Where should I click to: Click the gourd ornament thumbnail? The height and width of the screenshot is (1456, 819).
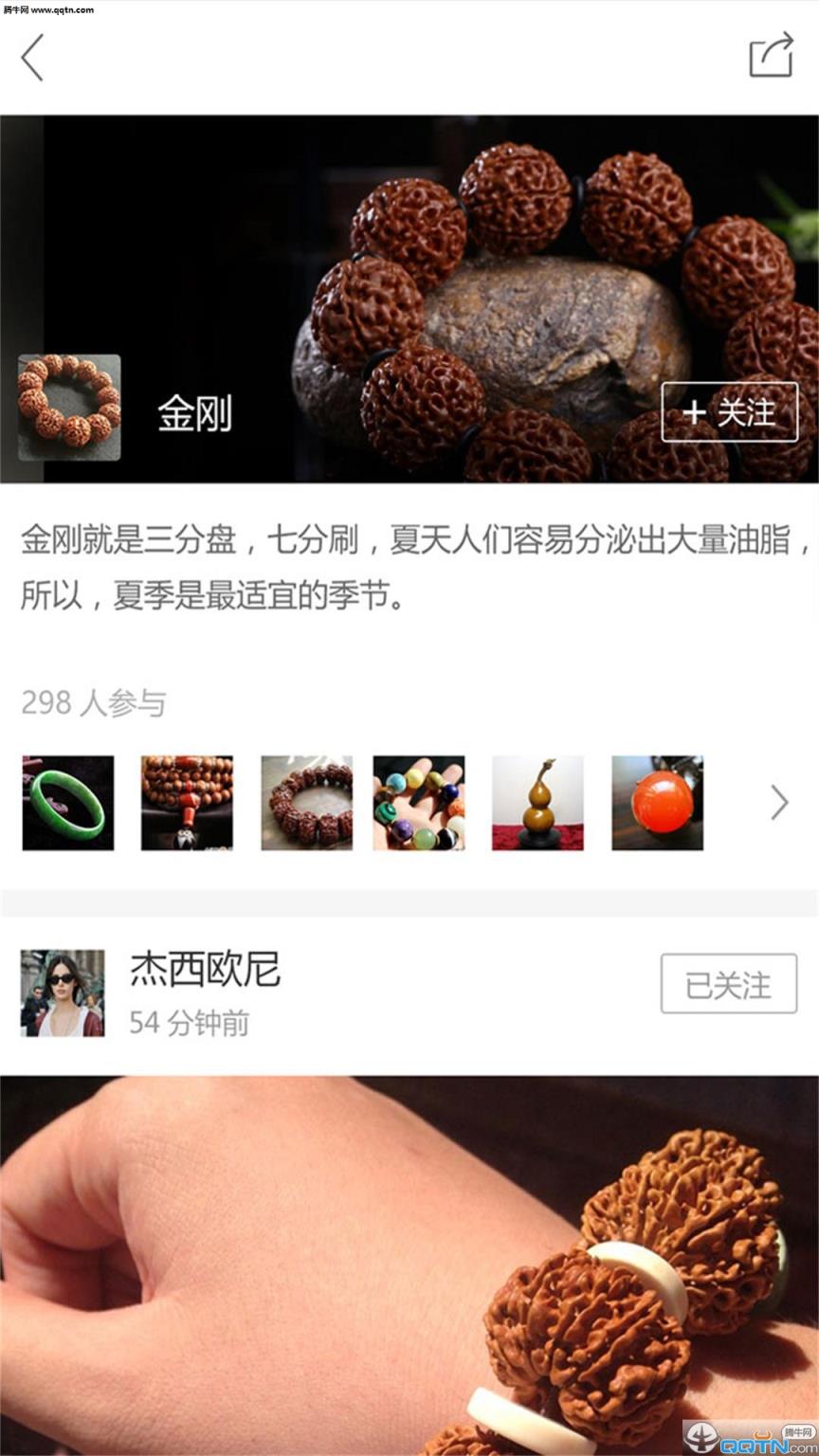point(538,802)
